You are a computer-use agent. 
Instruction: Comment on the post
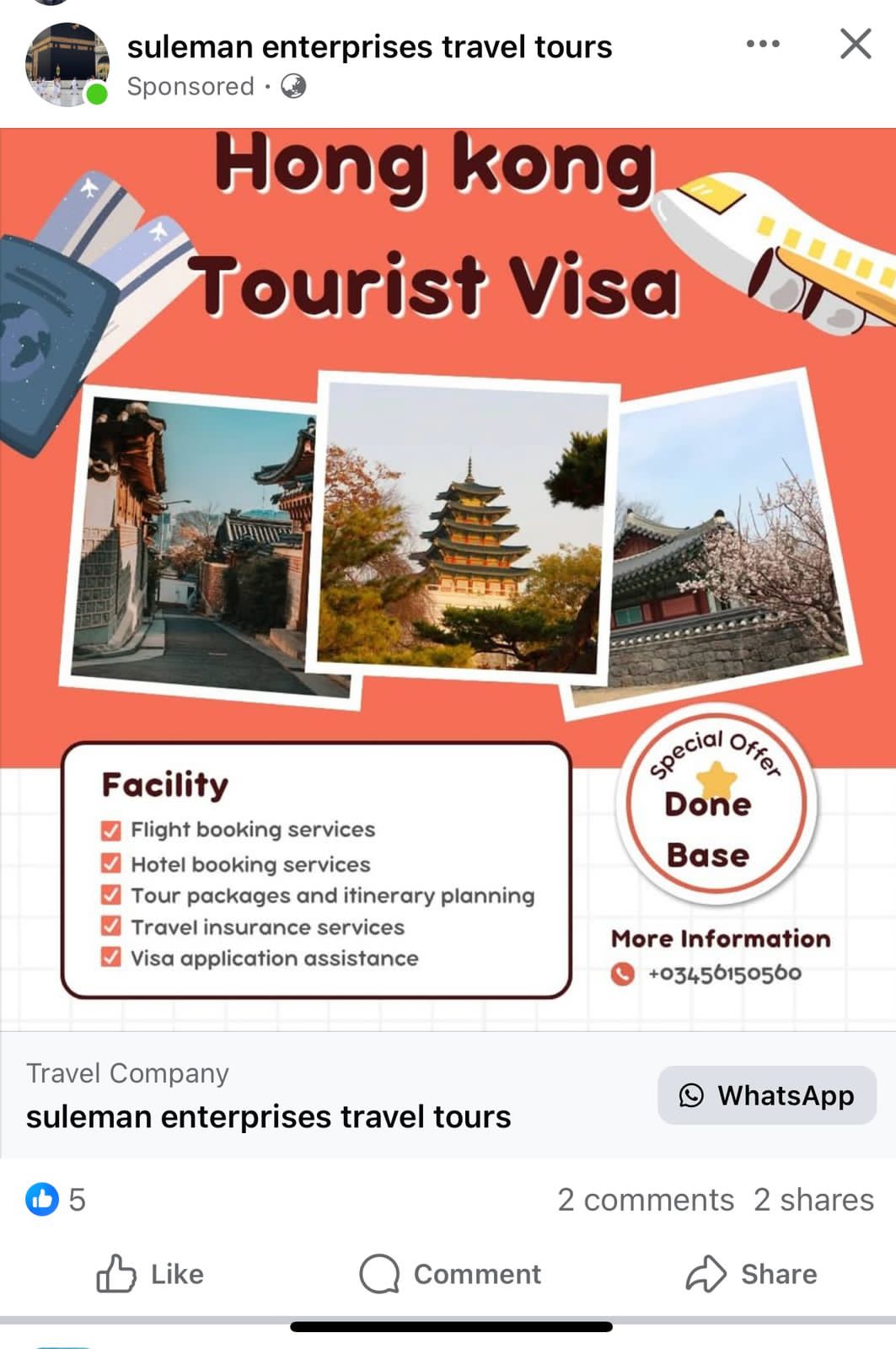449,1273
